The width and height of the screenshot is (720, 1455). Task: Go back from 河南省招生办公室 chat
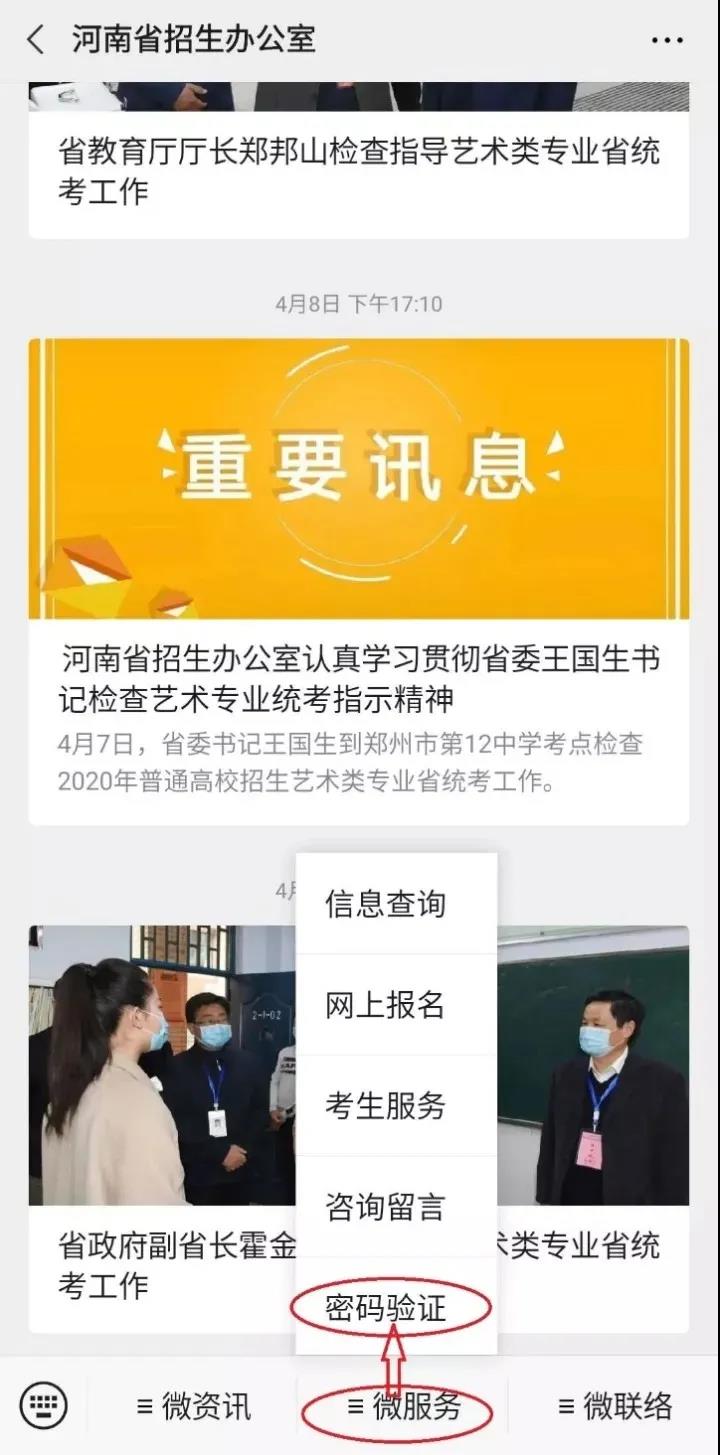[36, 40]
